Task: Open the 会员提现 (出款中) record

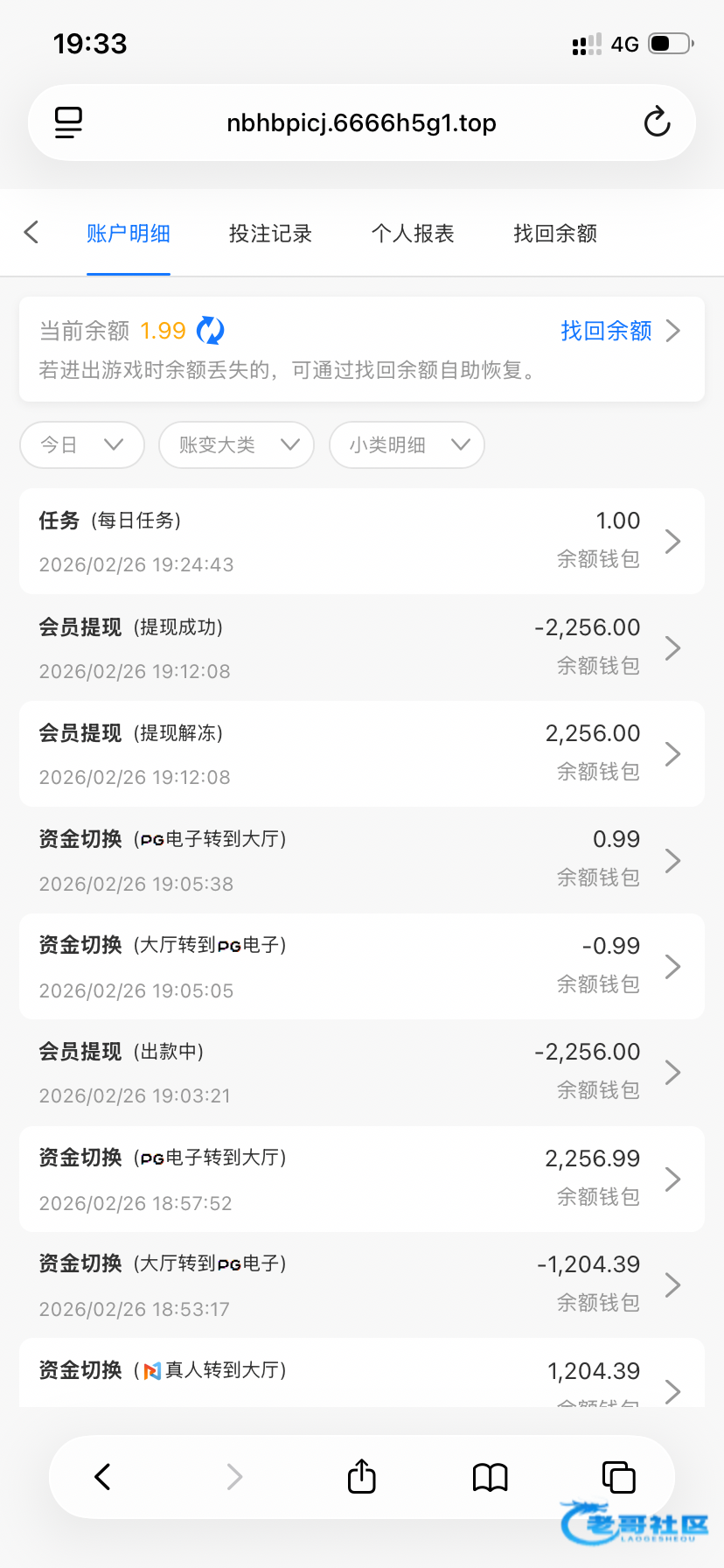Action: 362,1073
